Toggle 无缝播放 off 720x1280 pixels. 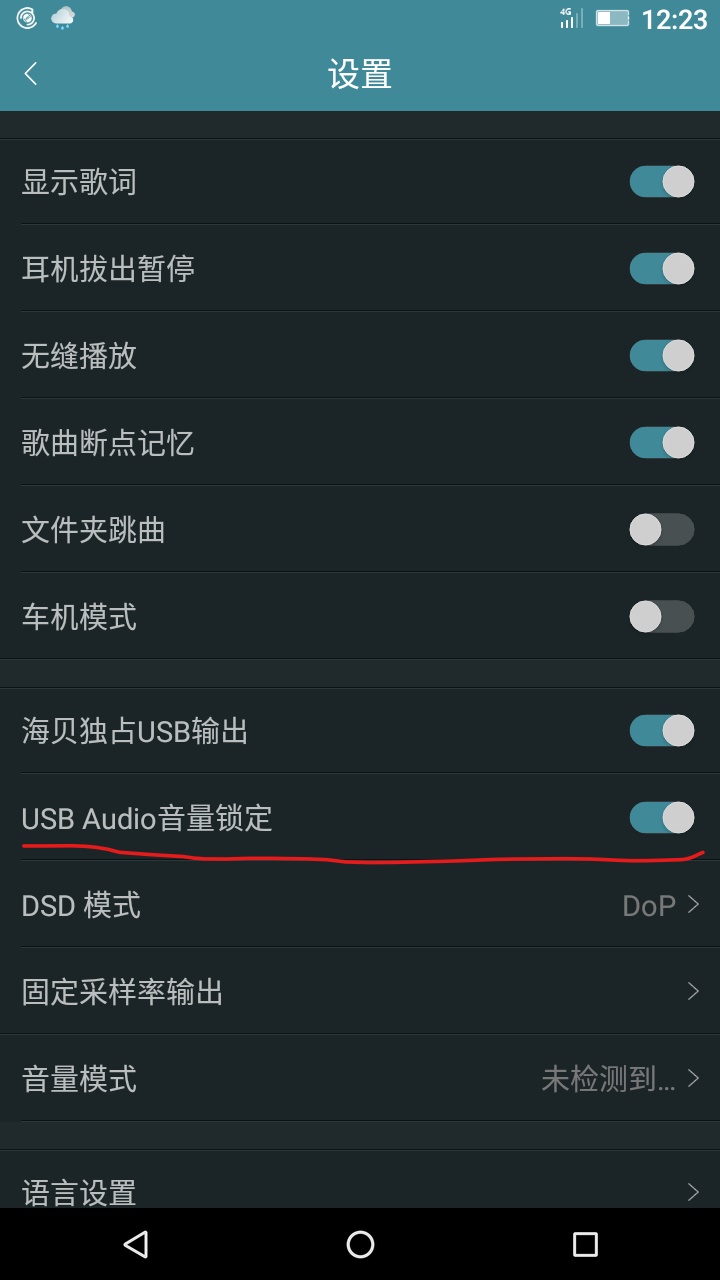(661, 355)
